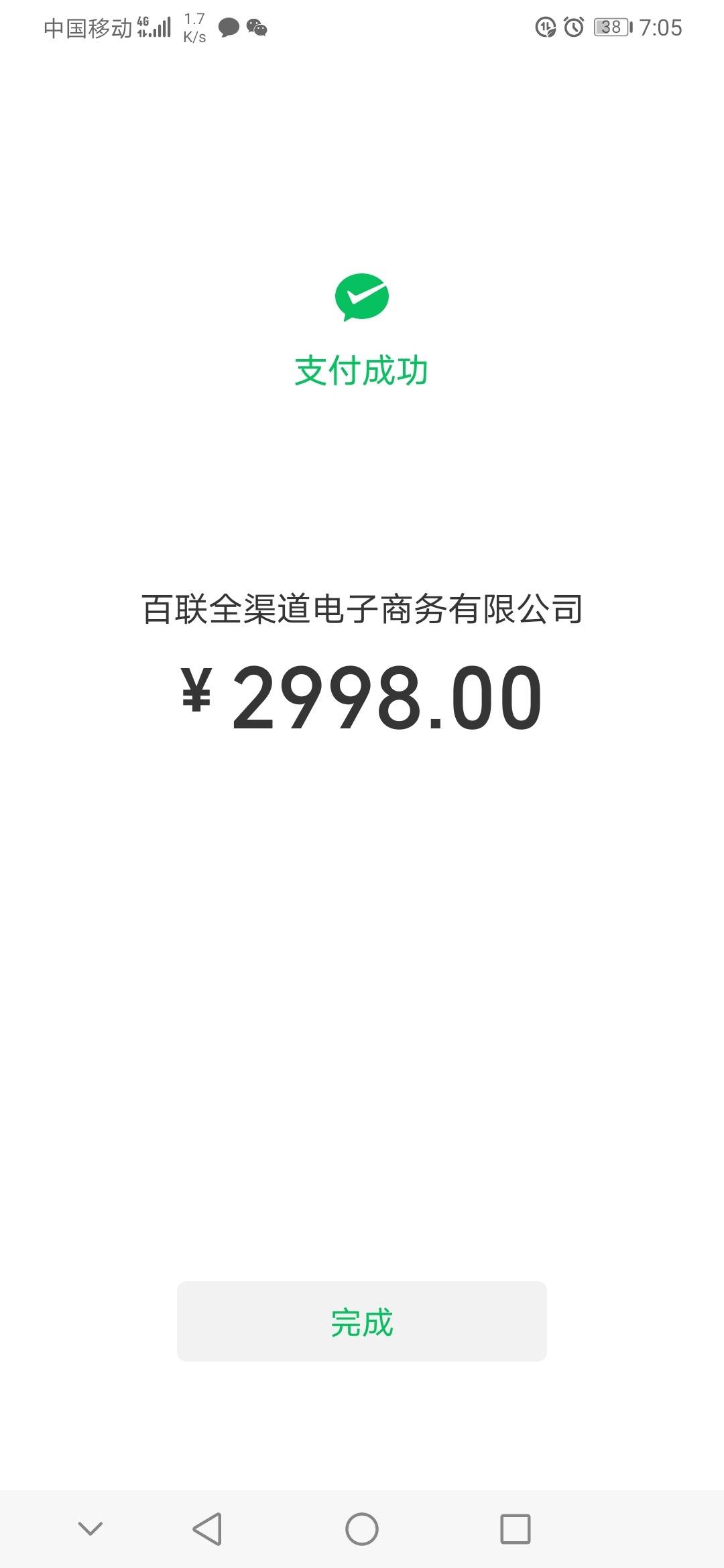Hide the navigation bar with the down arrow
The image size is (724, 1568).
(90, 1528)
